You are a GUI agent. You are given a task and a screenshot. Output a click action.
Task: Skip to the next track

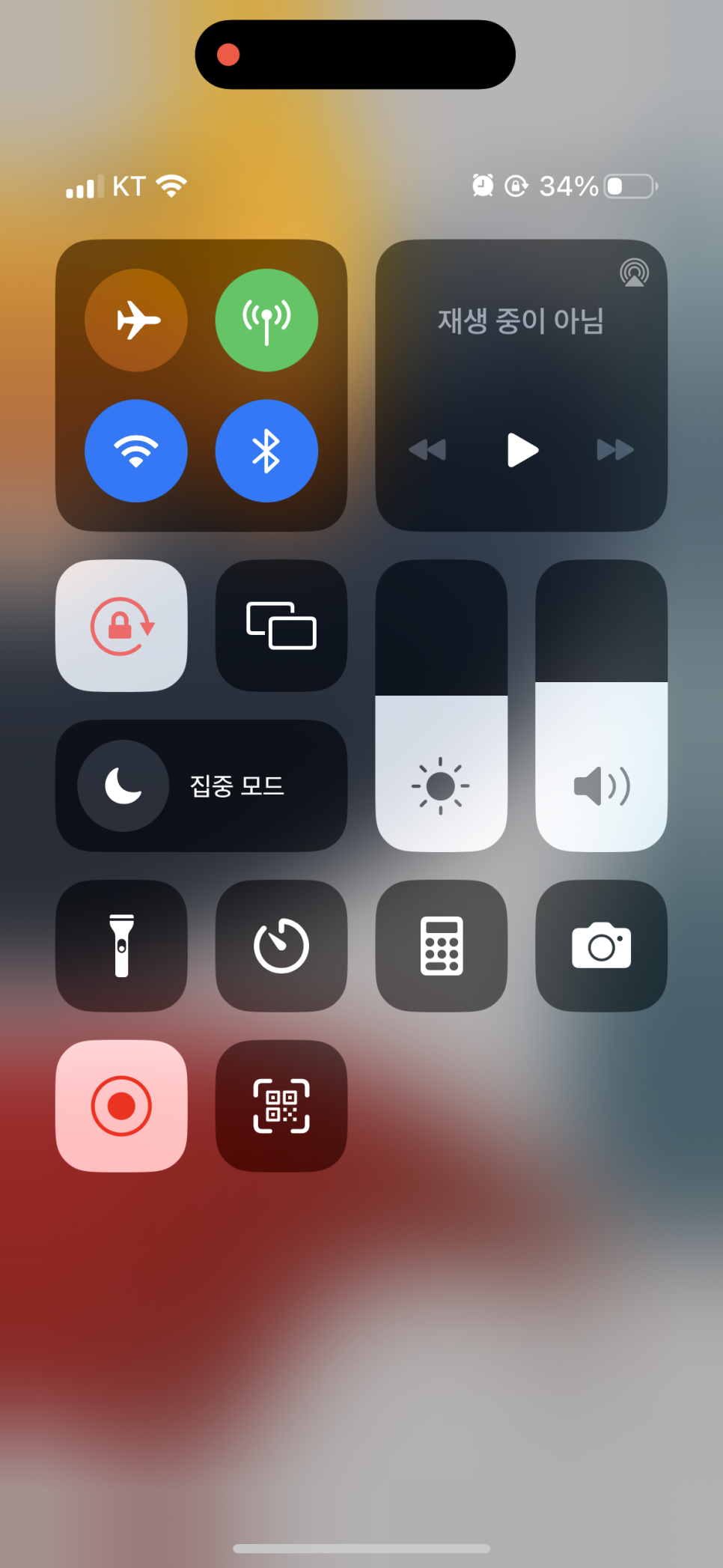coord(615,450)
